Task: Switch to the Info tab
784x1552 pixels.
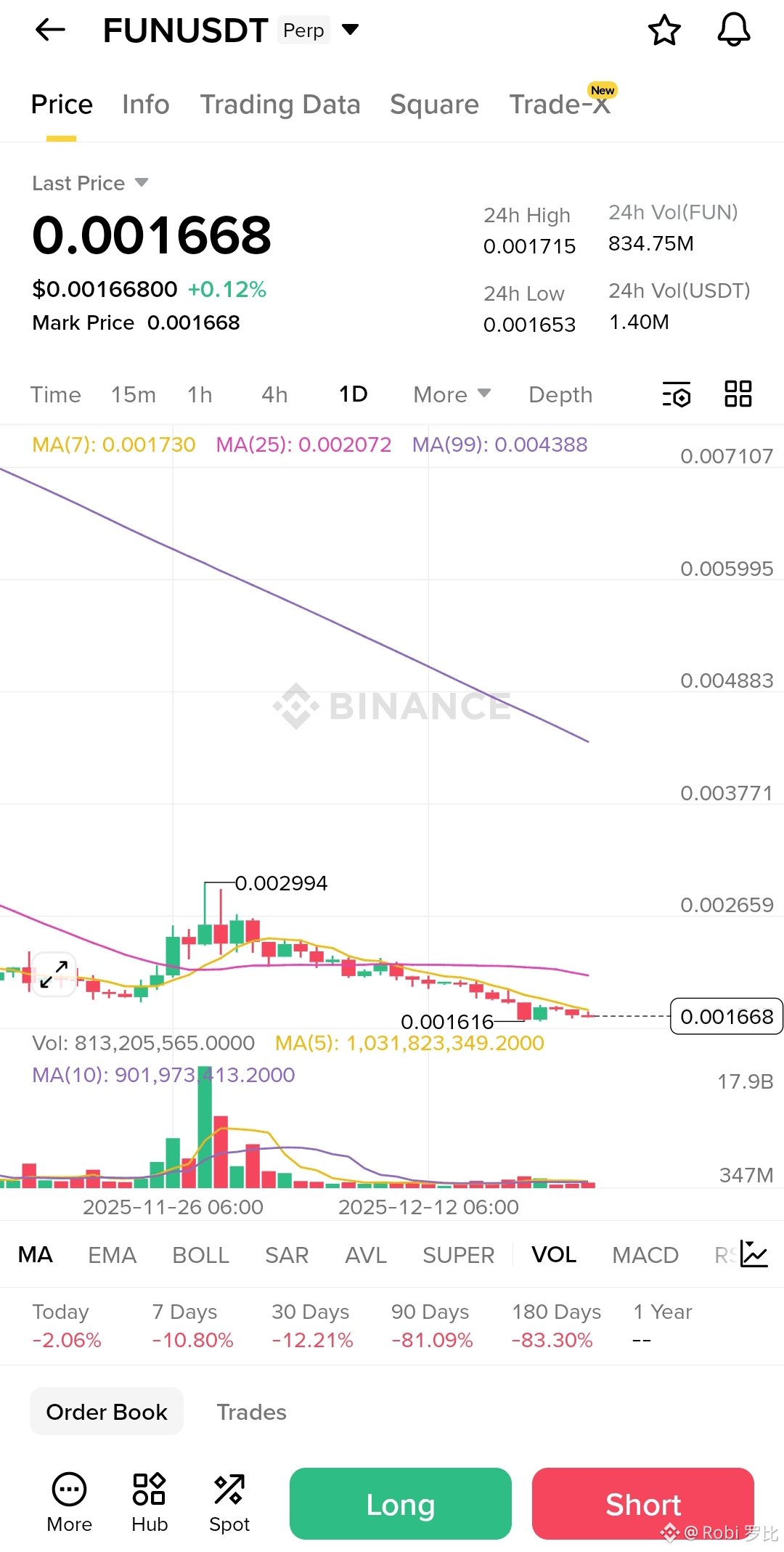Action: [145, 105]
